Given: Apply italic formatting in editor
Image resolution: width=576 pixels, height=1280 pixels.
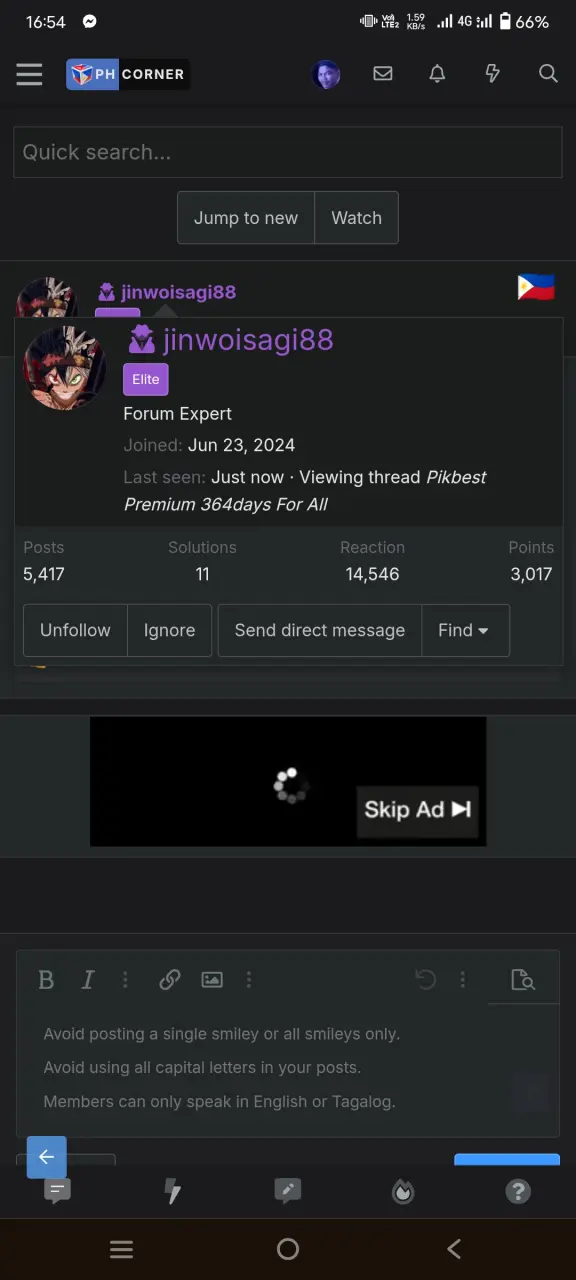Looking at the screenshot, I should tap(88, 980).
